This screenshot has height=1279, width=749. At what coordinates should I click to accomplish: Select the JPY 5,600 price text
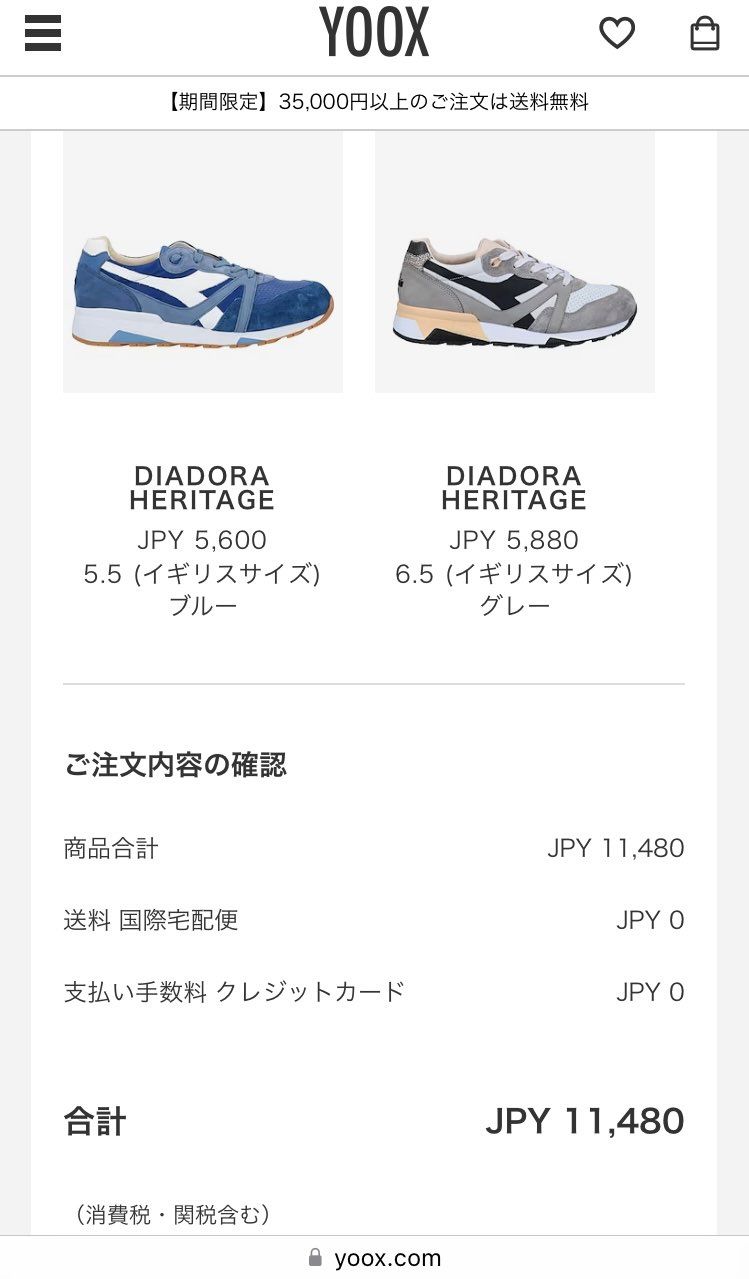point(202,540)
